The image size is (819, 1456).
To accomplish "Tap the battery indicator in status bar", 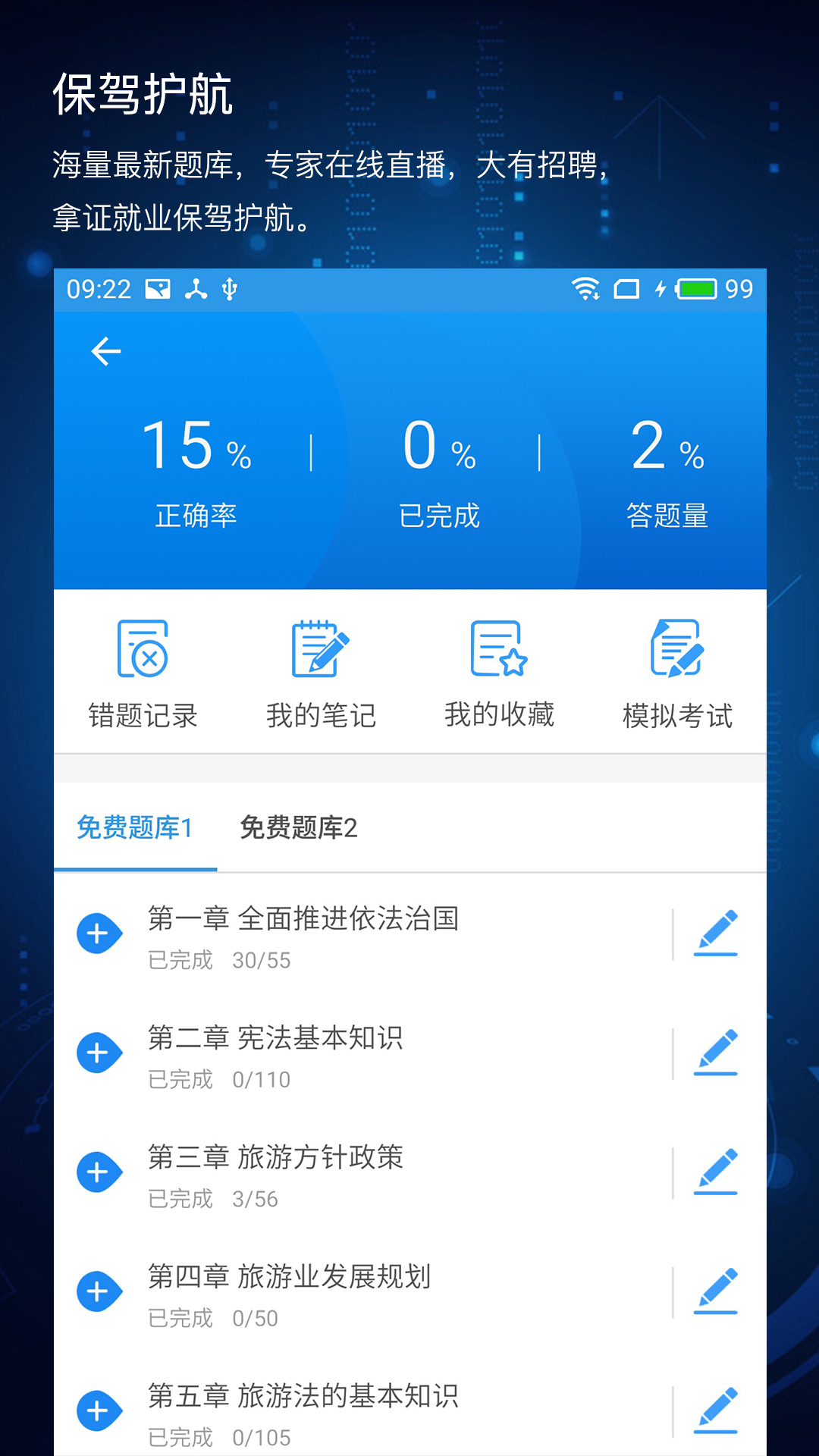I will click(695, 288).
